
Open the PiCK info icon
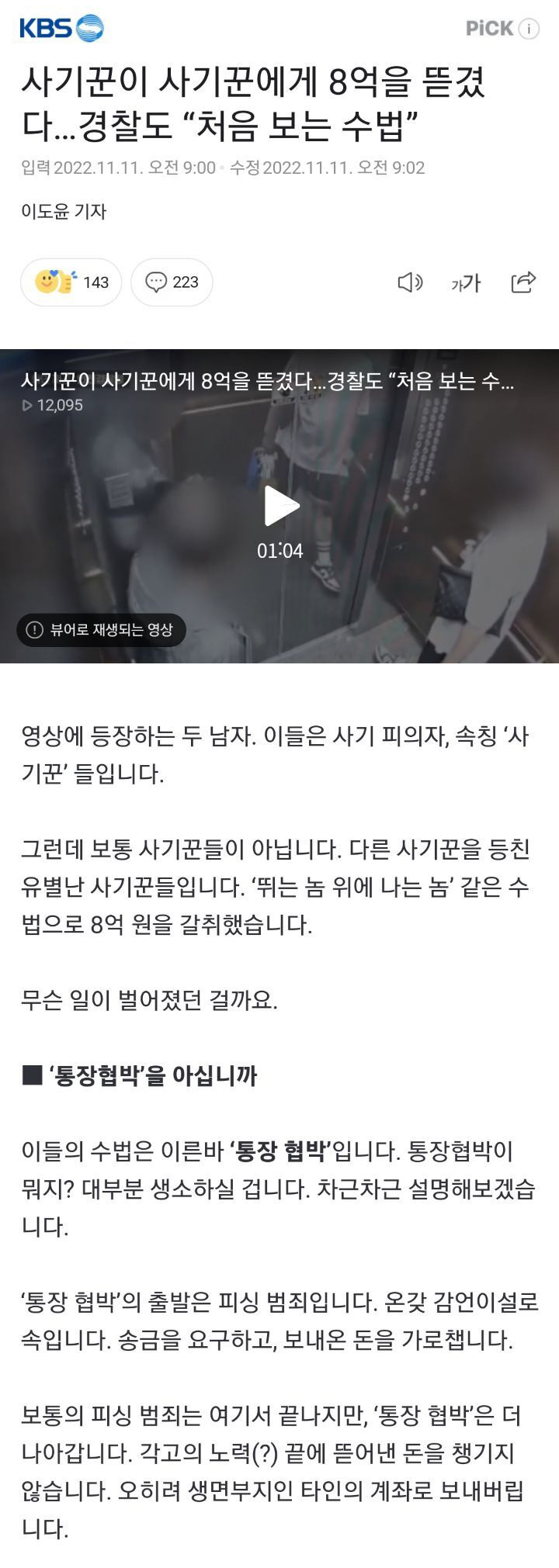coord(529,29)
